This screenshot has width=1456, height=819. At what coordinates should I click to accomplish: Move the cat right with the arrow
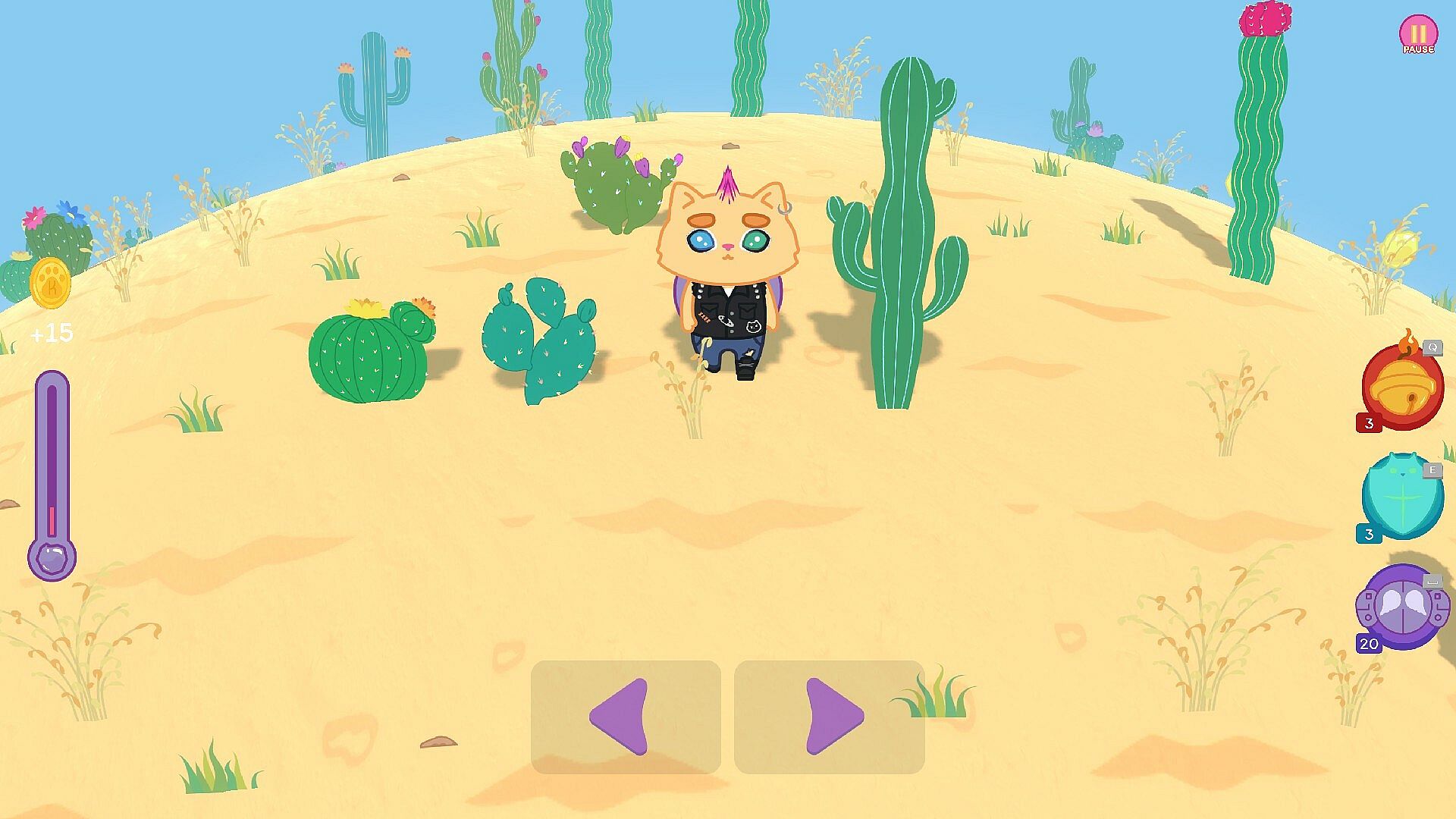(x=830, y=717)
